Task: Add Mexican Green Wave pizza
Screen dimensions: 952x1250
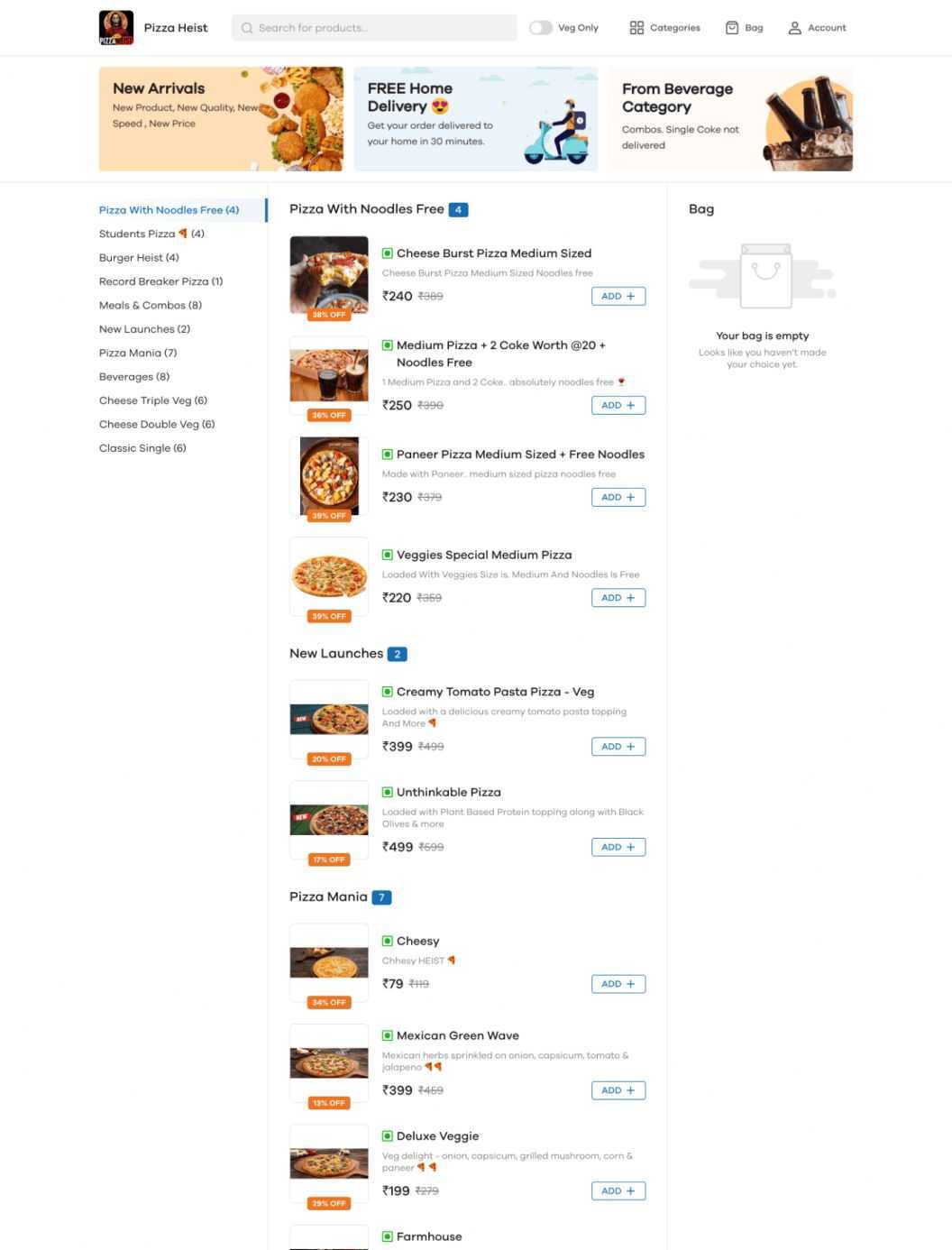Action: tap(618, 1090)
